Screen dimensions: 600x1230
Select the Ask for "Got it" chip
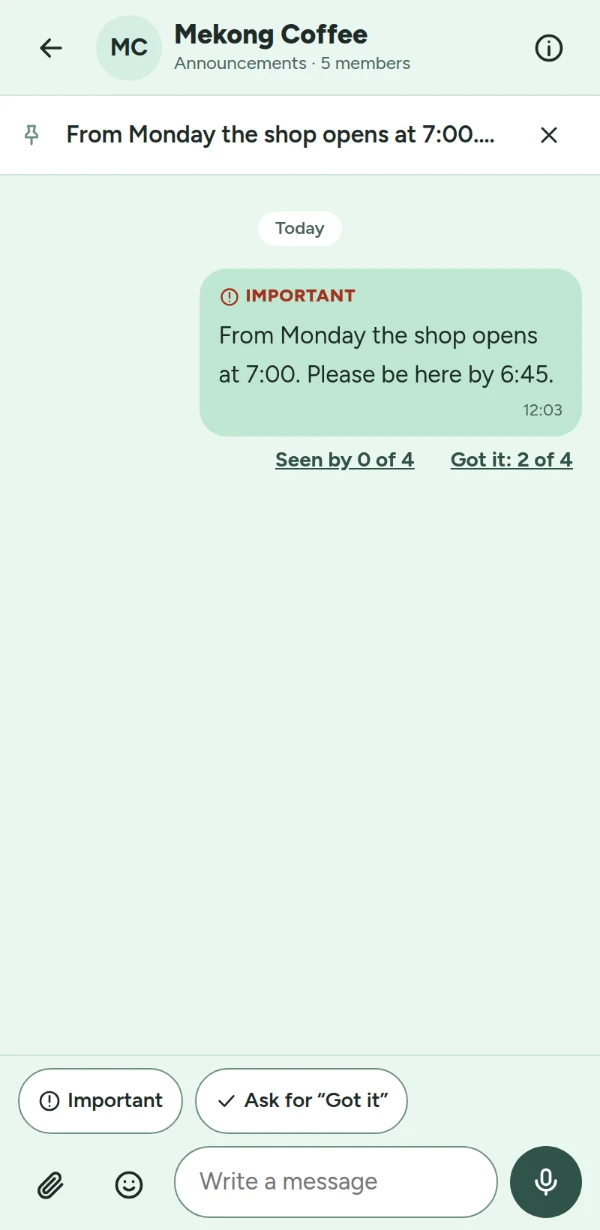pos(301,1101)
